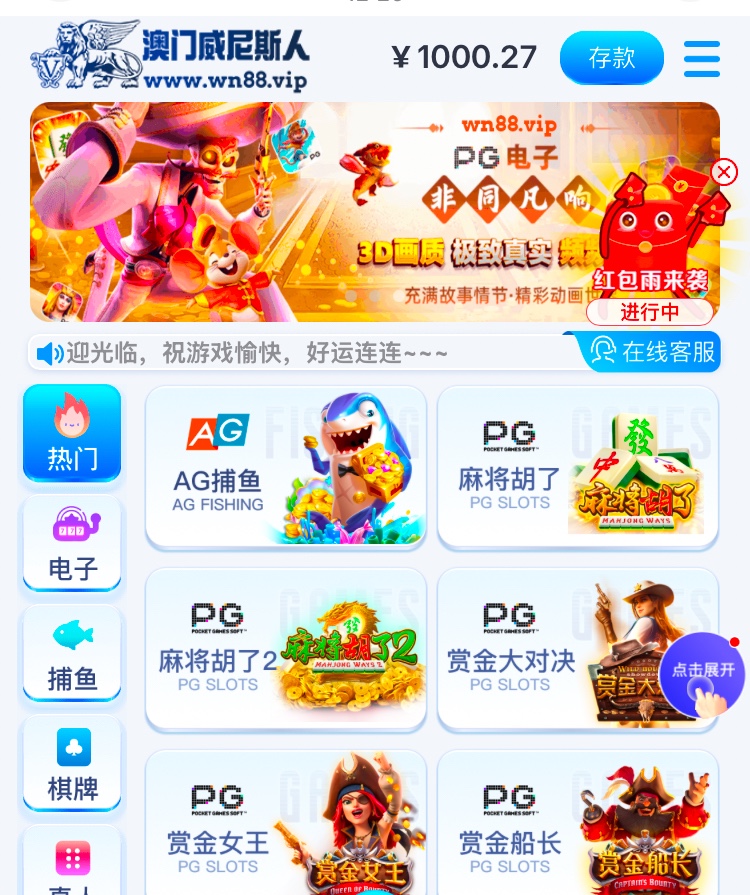Select the 热门 category tab
The width and height of the screenshot is (750, 895).
pyautogui.click(x=72, y=433)
